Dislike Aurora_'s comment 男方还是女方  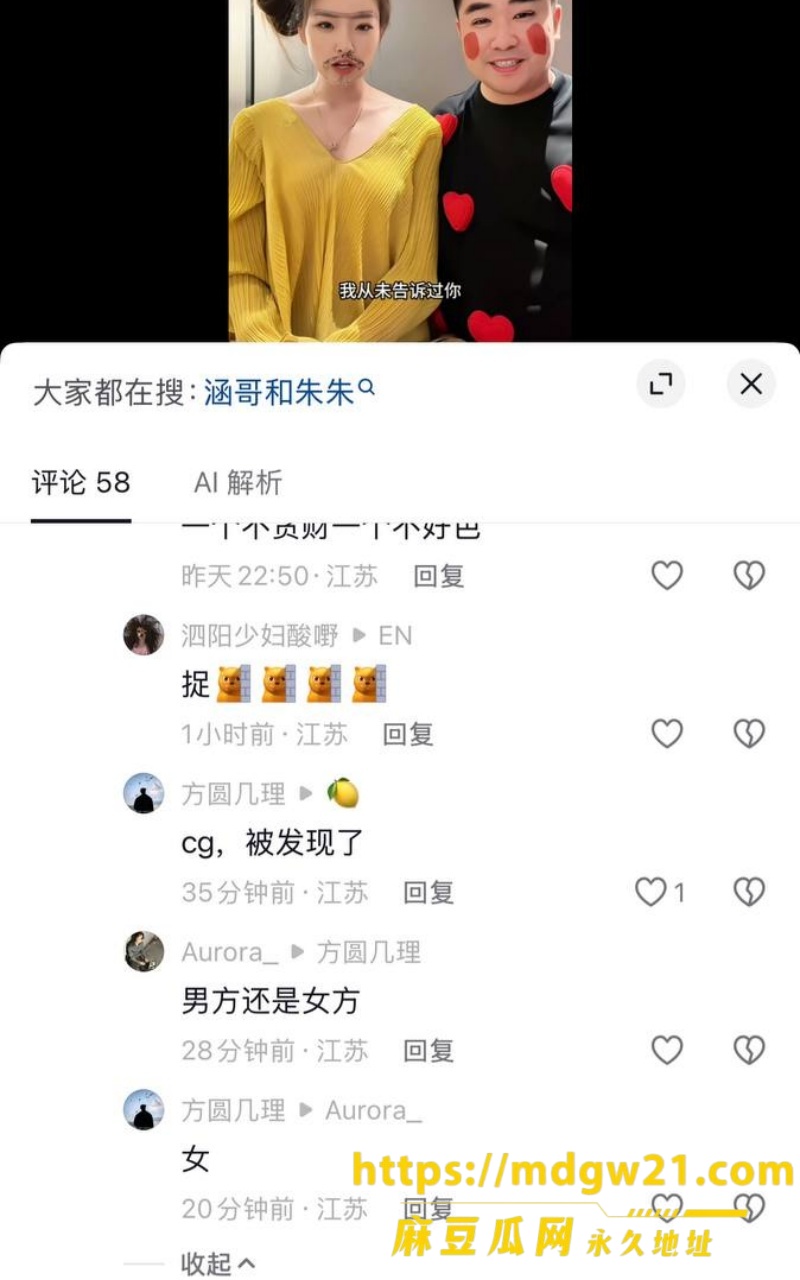(x=749, y=1050)
